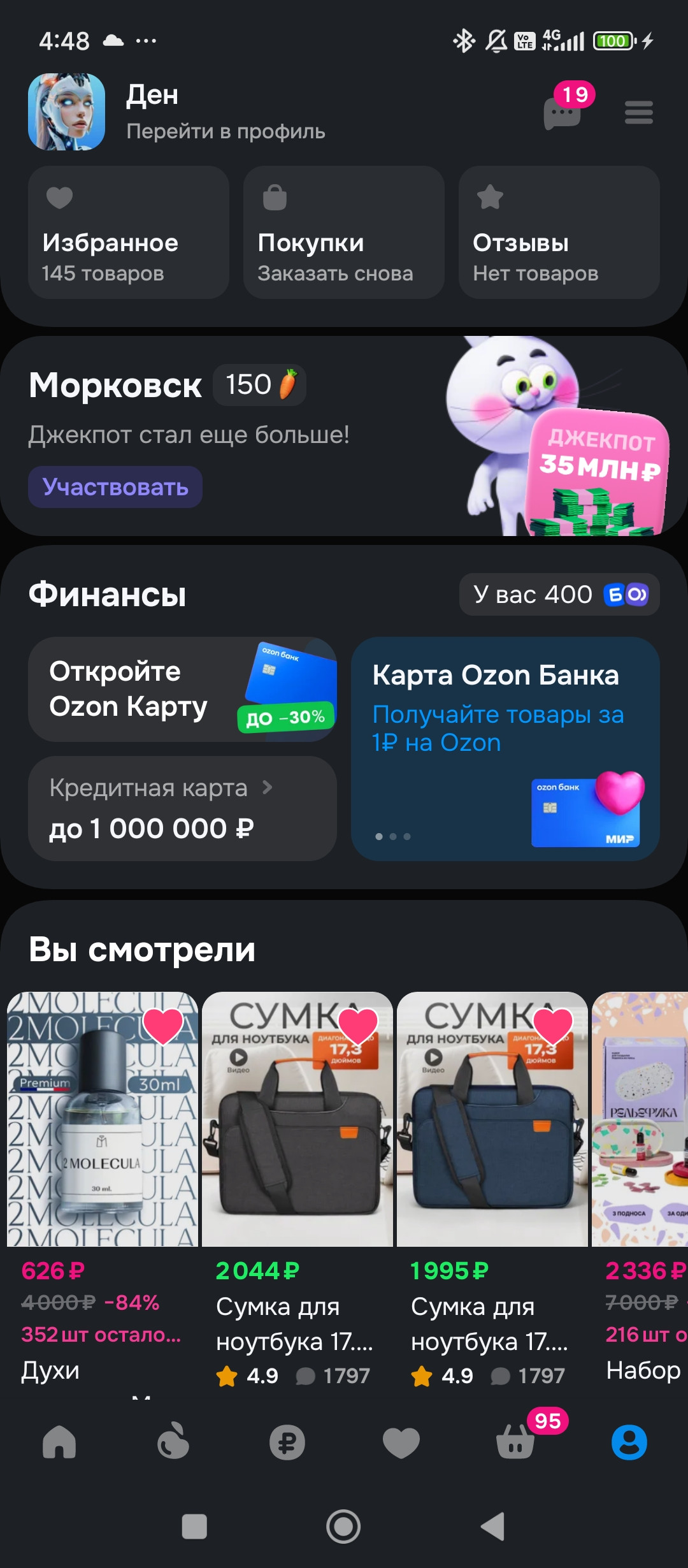Open the Ozon Fresh tab
The height and width of the screenshot is (1568, 688).
point(173,1443)
